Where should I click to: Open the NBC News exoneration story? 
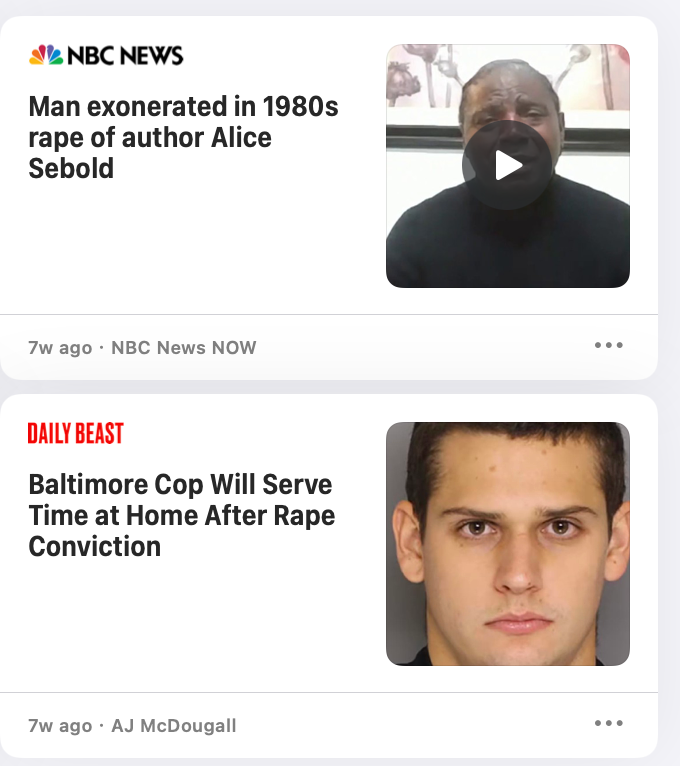(183, 137)
